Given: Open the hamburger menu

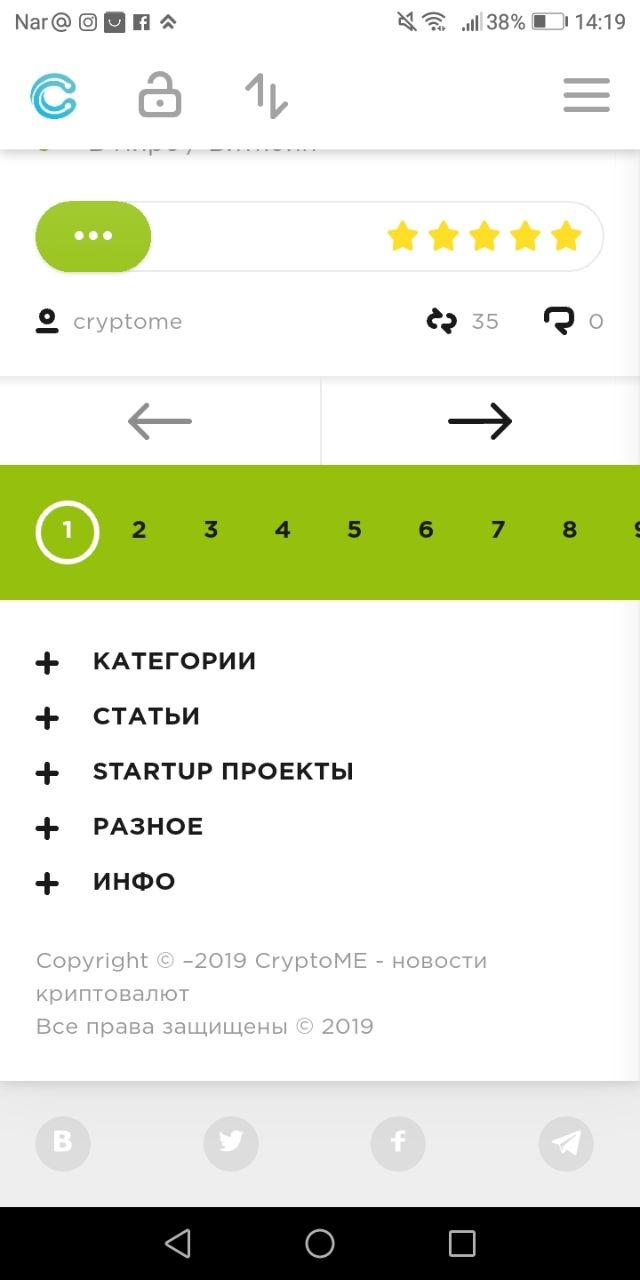Looking at the screenshot, I should click(x=586, y=97).
